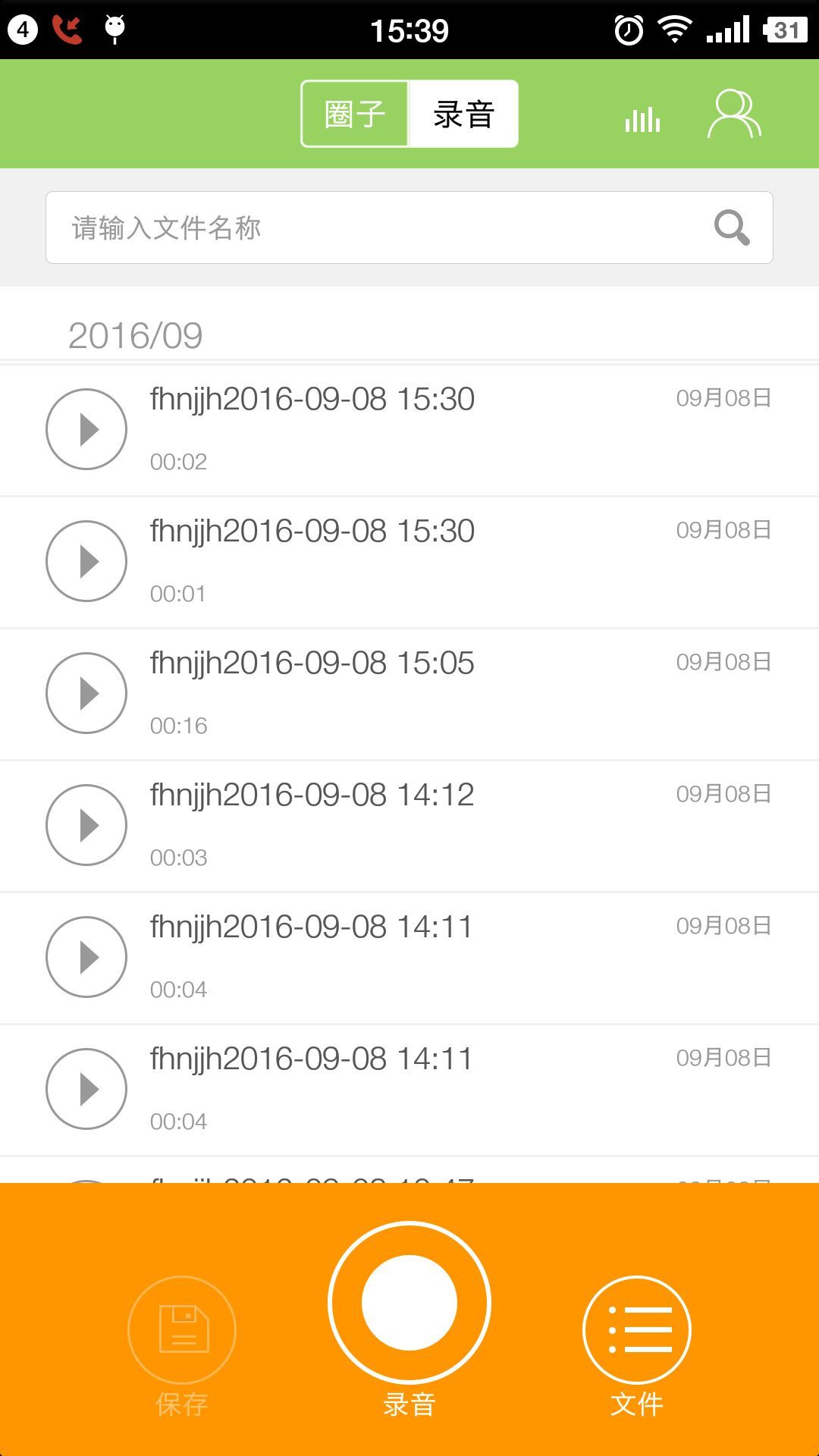Open the recording fhnjjh2016-09-08 14:12 row

pos(409,827)
